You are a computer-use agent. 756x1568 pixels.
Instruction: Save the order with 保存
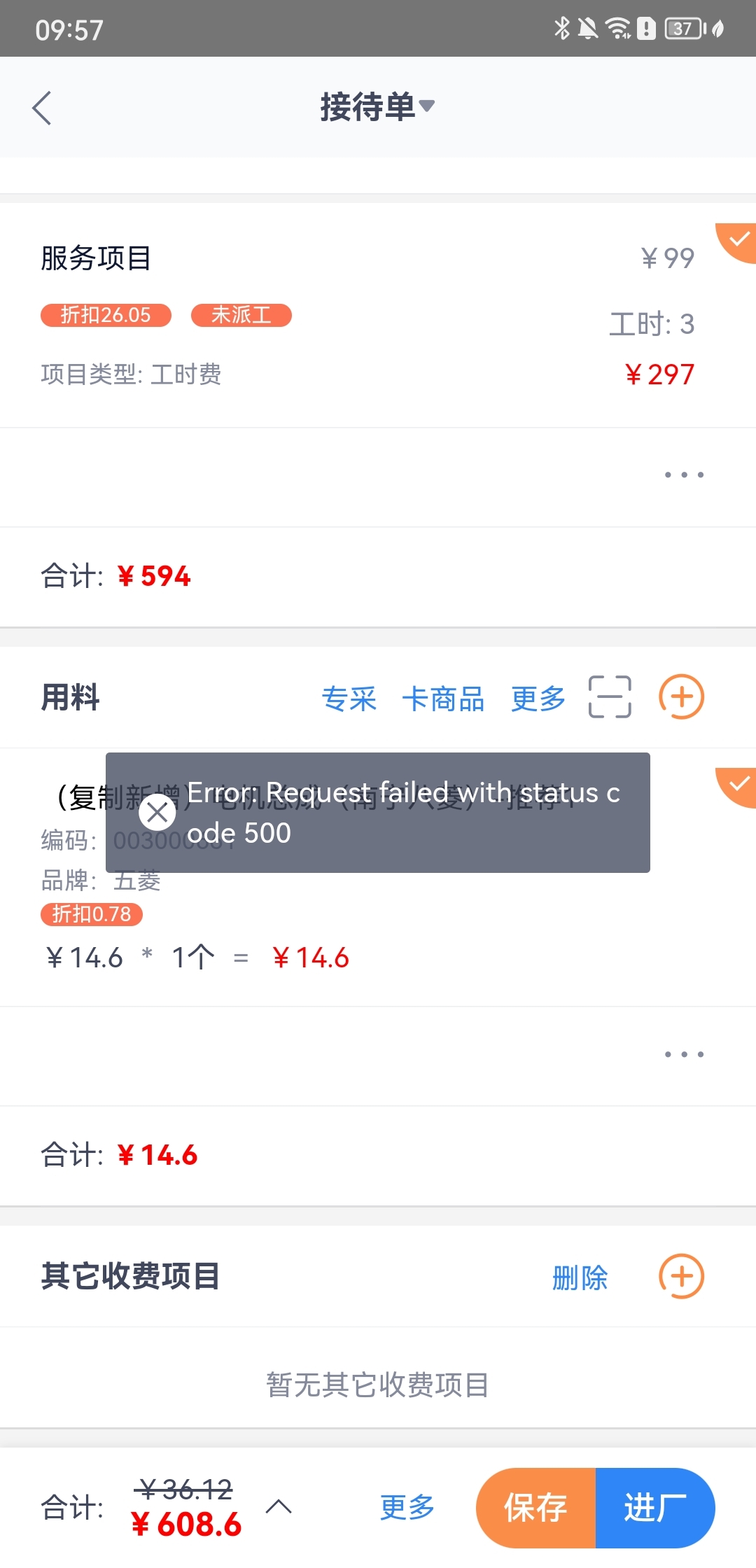click(536, 1507)
